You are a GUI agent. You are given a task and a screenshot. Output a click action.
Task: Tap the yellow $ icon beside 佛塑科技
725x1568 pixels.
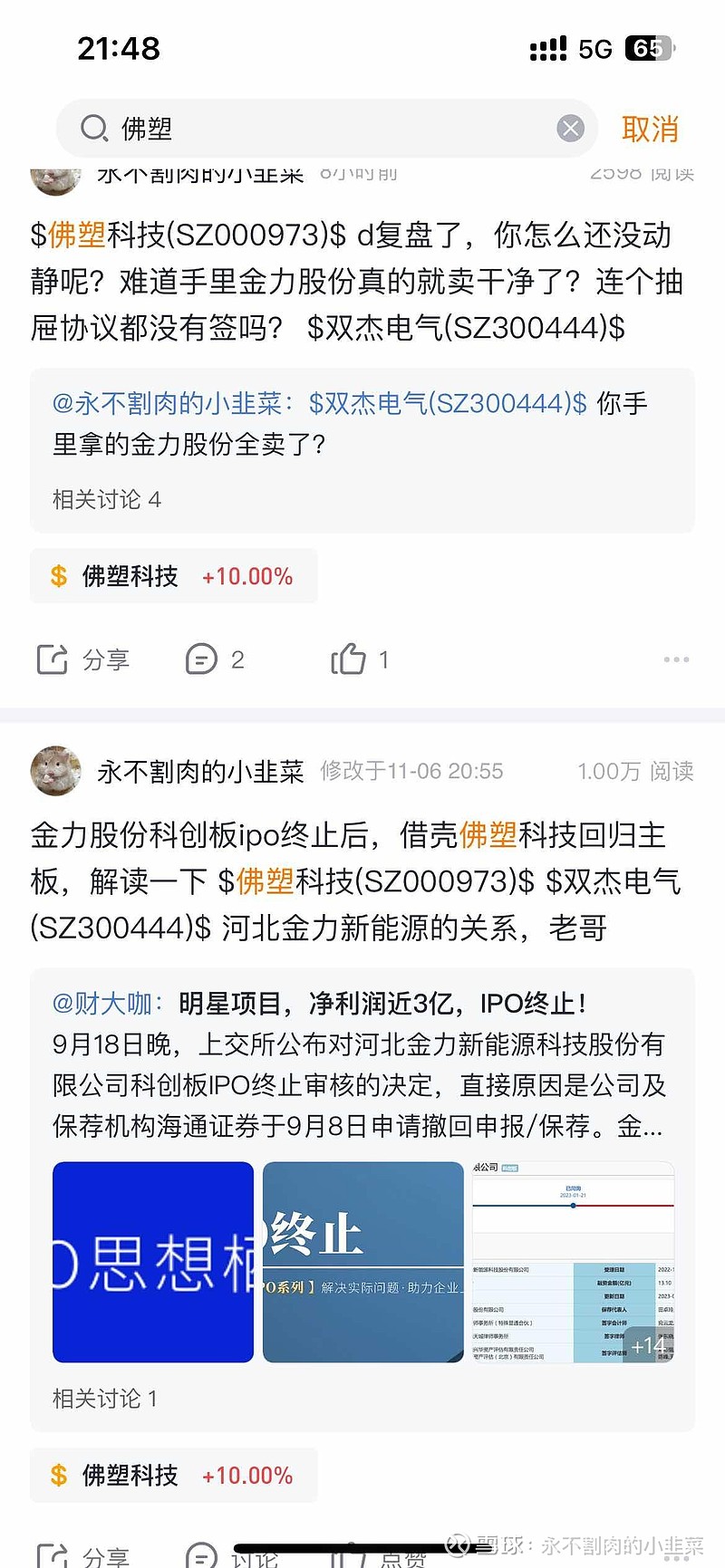tap(59, 575)
